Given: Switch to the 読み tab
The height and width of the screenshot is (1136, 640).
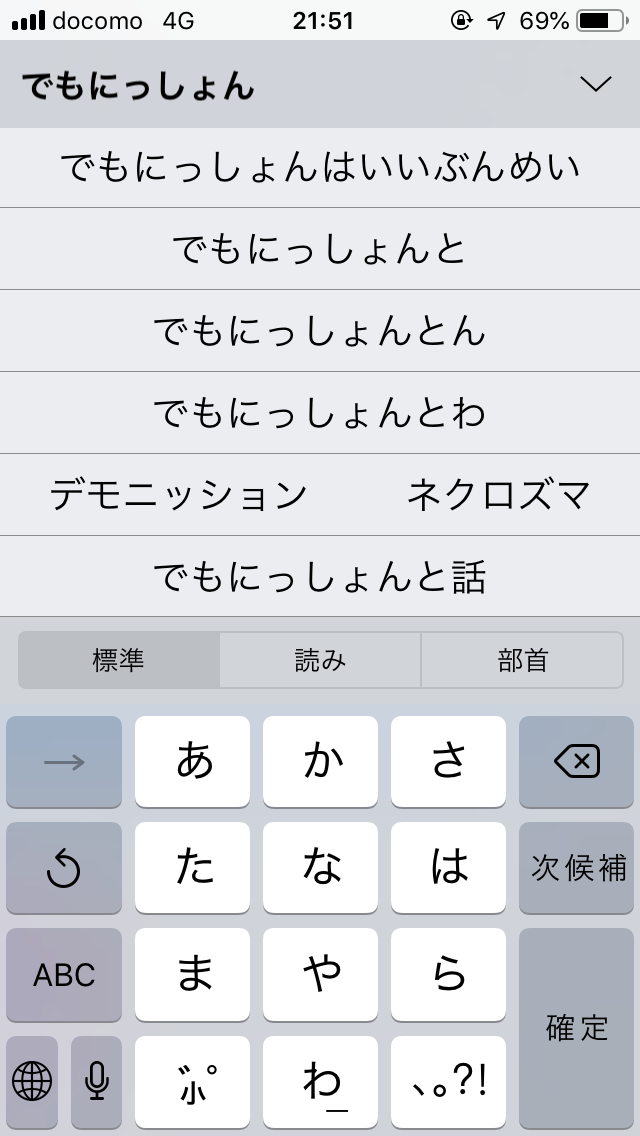Looking at the screenshot, I should [320, 660].
